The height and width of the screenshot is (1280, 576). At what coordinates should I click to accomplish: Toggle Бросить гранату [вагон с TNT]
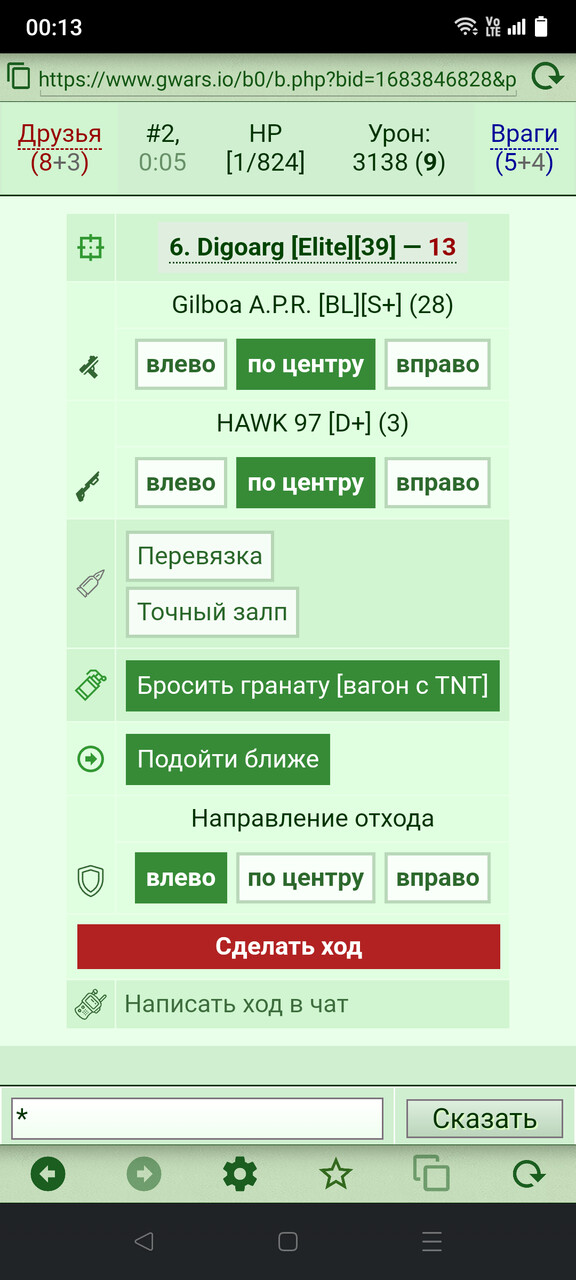(312, 686)
